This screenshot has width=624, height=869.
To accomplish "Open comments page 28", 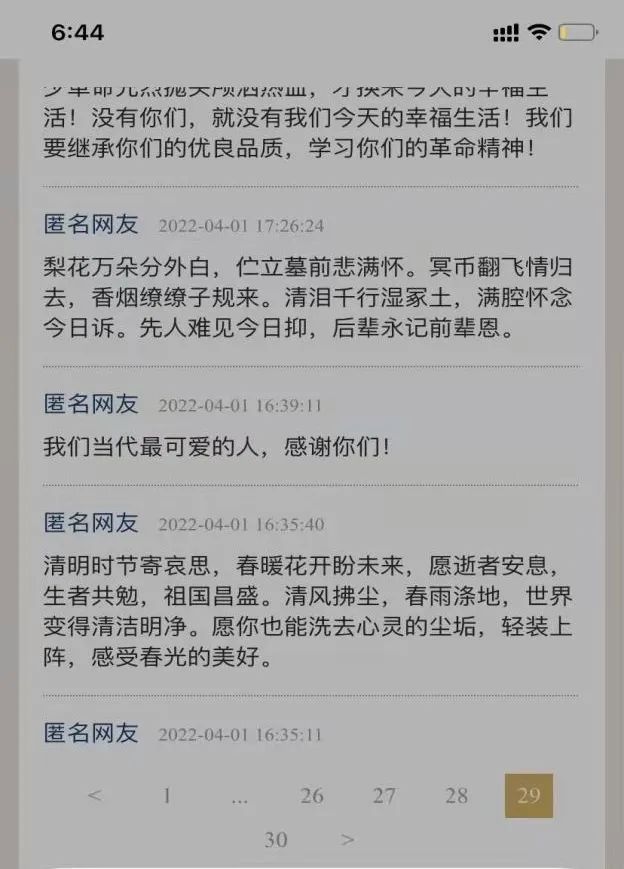I will [x=456, y=796].
